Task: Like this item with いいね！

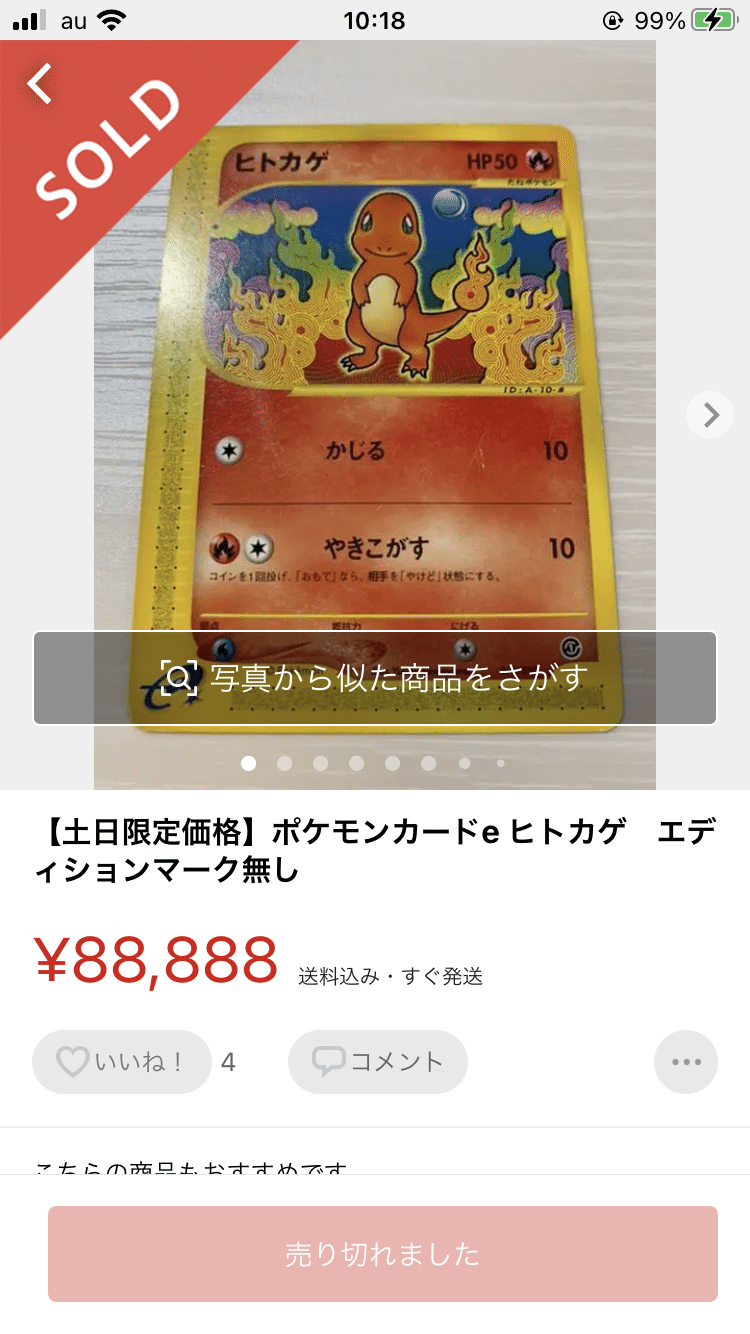Action: pyautogui.click(x=122, y=1062)
